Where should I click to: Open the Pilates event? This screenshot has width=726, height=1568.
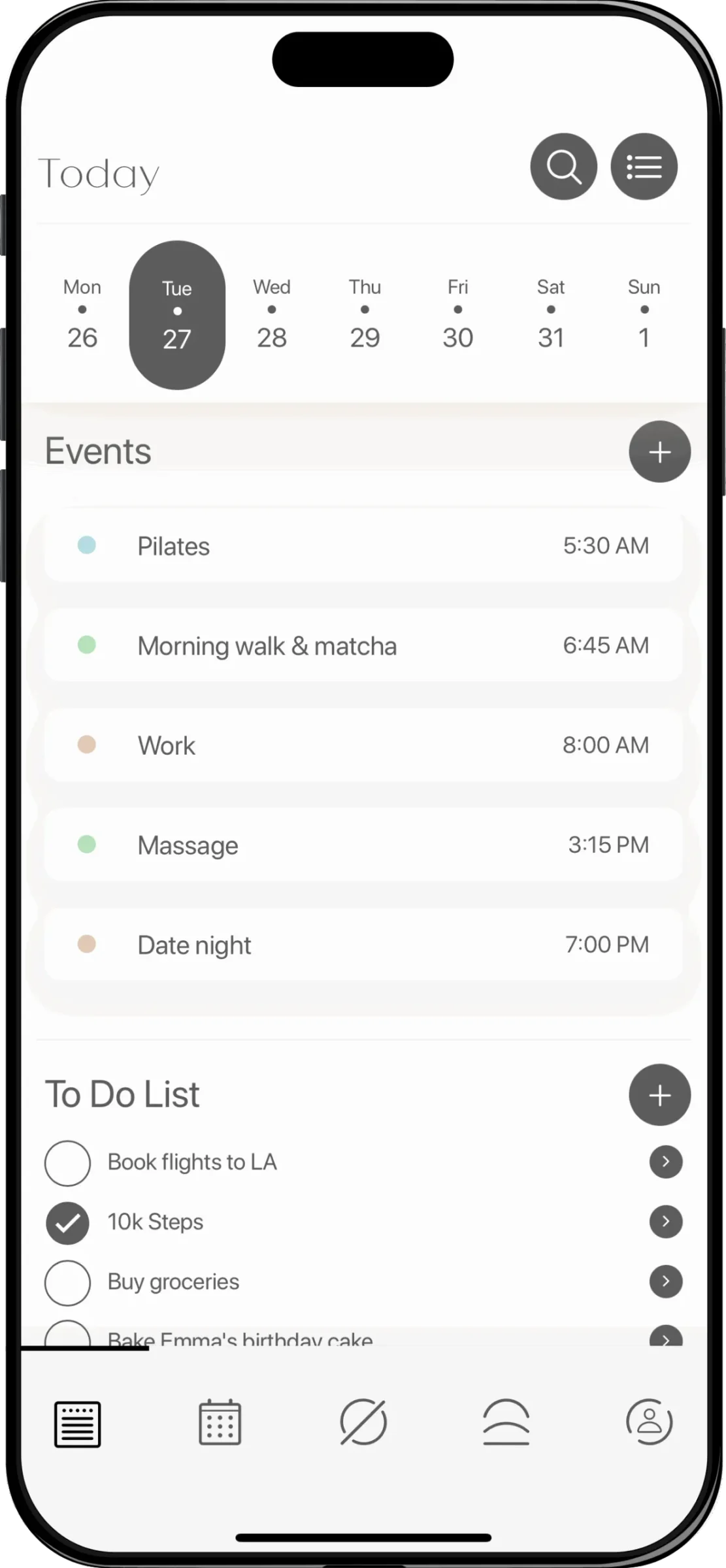point(363,546)
